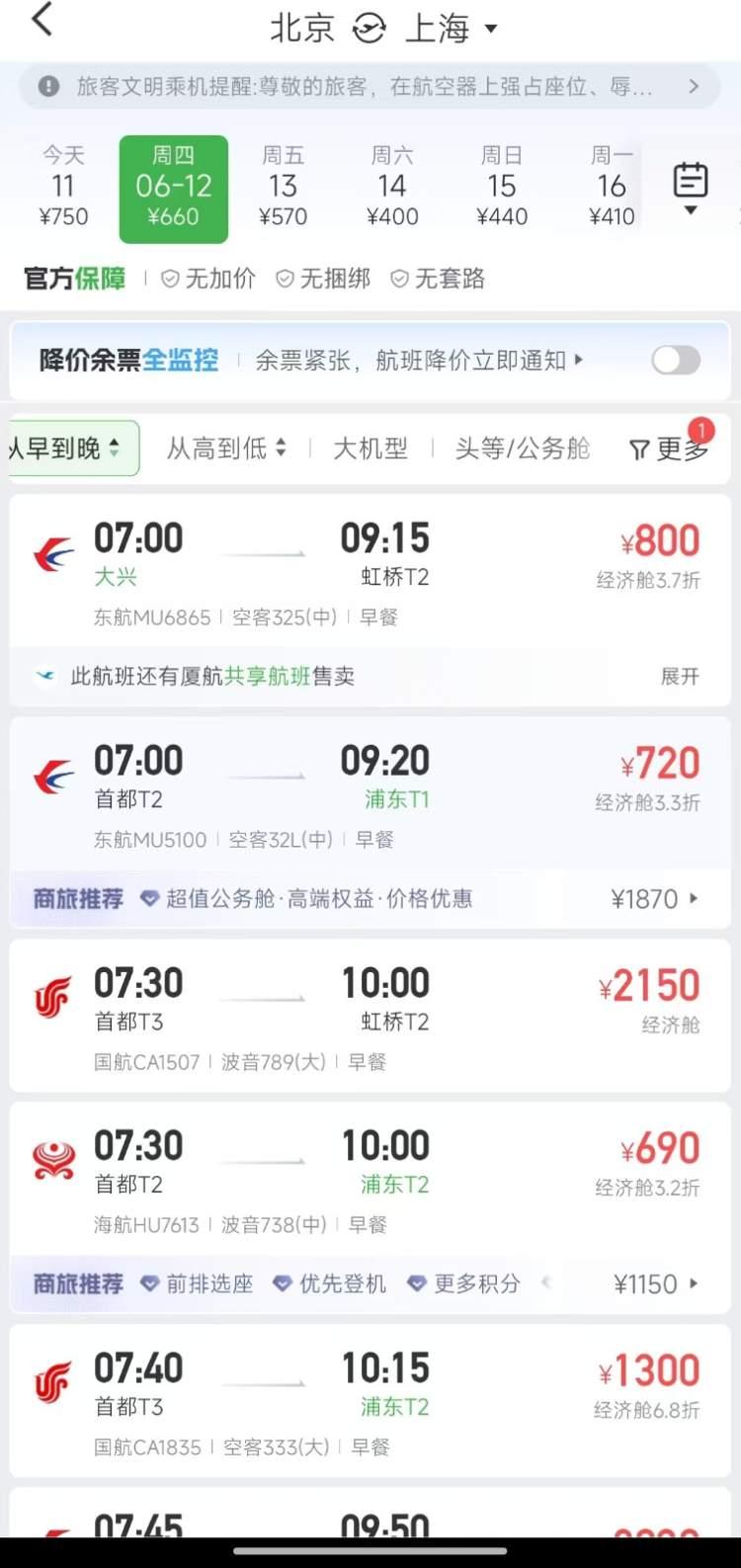Screen dimensions: 741x1568
Task: Open the 北京 上海 route dropdown
Action: [x=383, y=28]
